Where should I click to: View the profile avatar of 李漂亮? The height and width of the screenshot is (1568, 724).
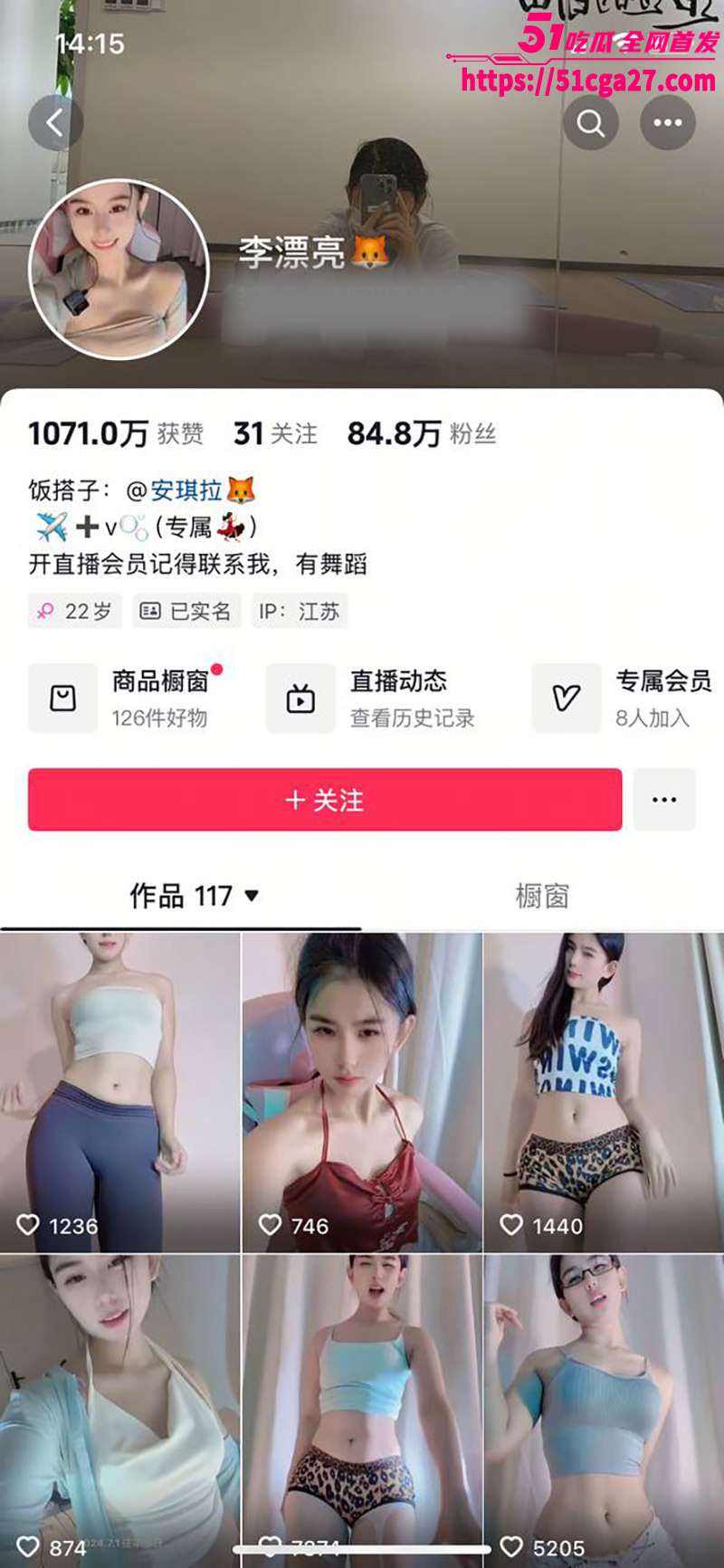pos(119,269)
